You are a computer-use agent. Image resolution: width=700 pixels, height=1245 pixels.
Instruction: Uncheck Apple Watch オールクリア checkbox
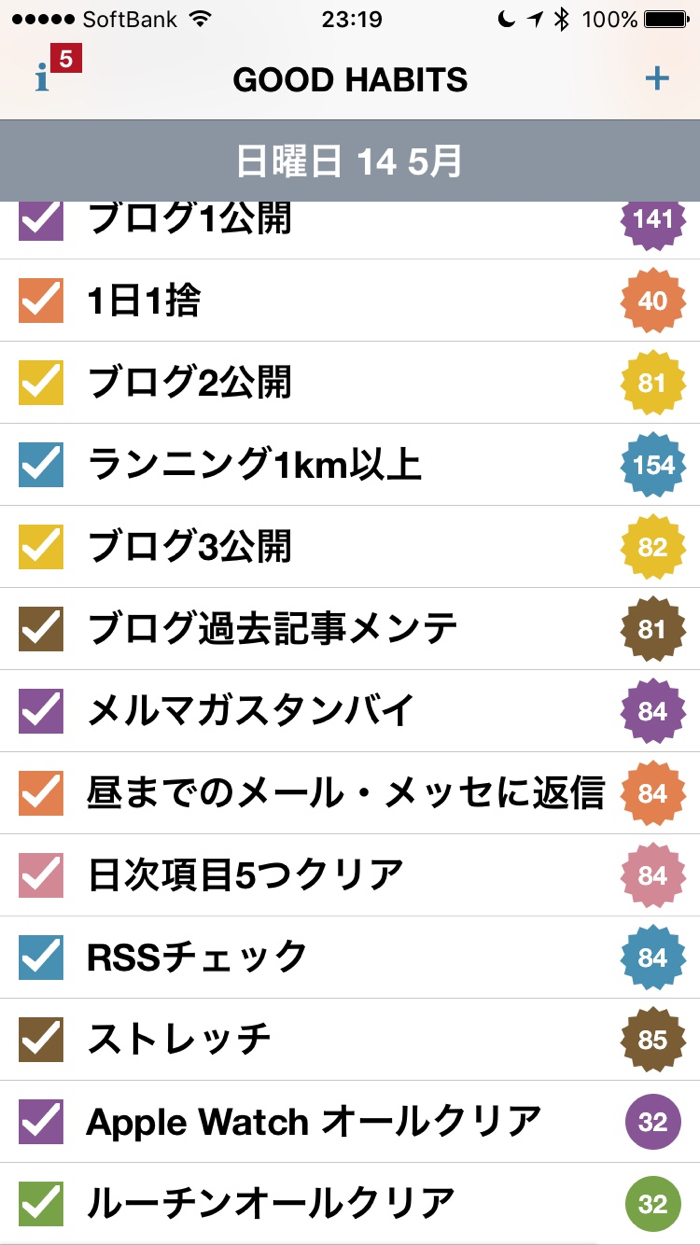pos(41,1122)
